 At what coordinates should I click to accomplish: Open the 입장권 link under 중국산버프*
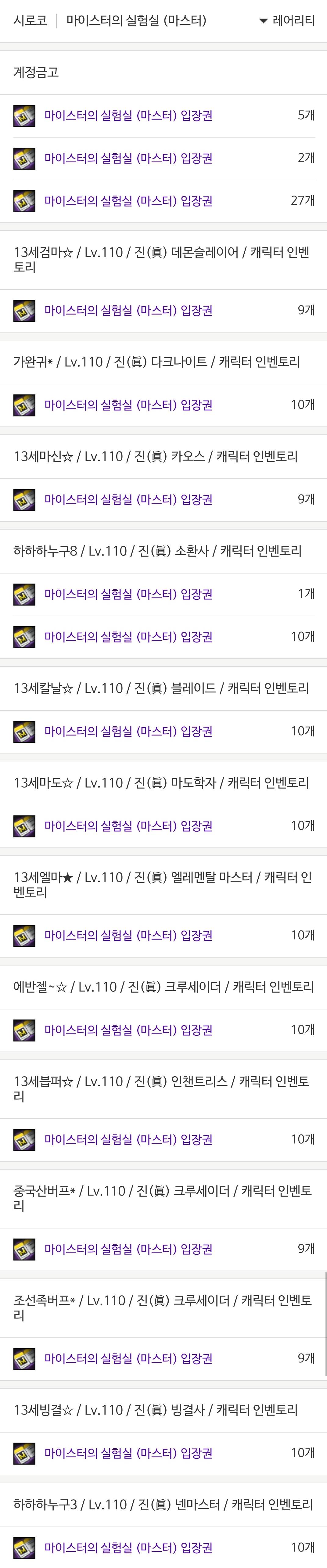[x=128, y=1249]
